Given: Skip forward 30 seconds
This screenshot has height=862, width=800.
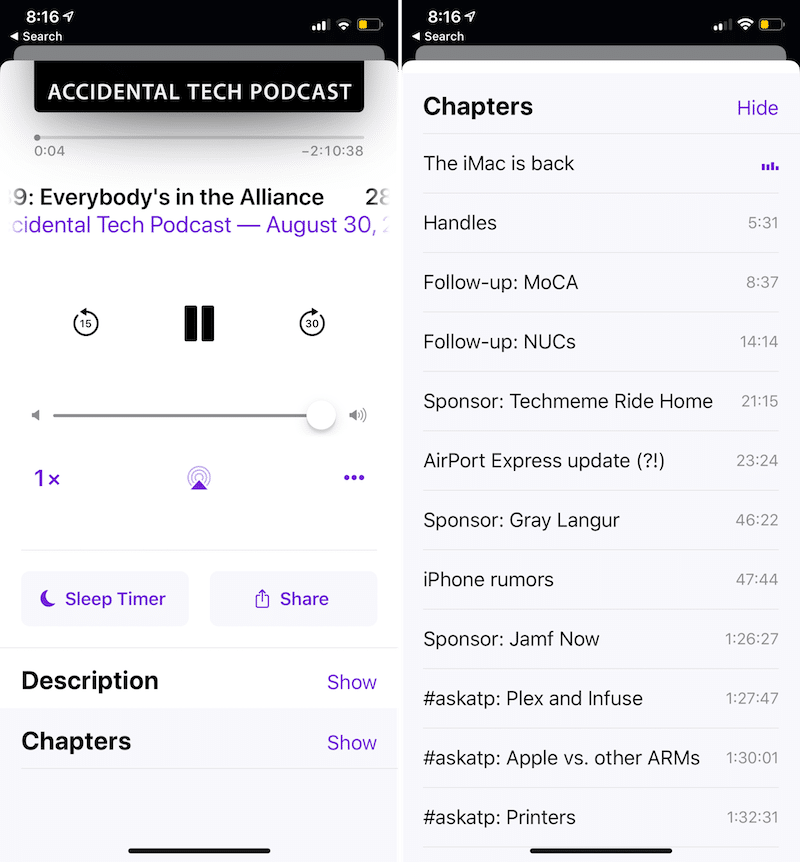Looking at the screenshot, I should [x=311, y=323].
